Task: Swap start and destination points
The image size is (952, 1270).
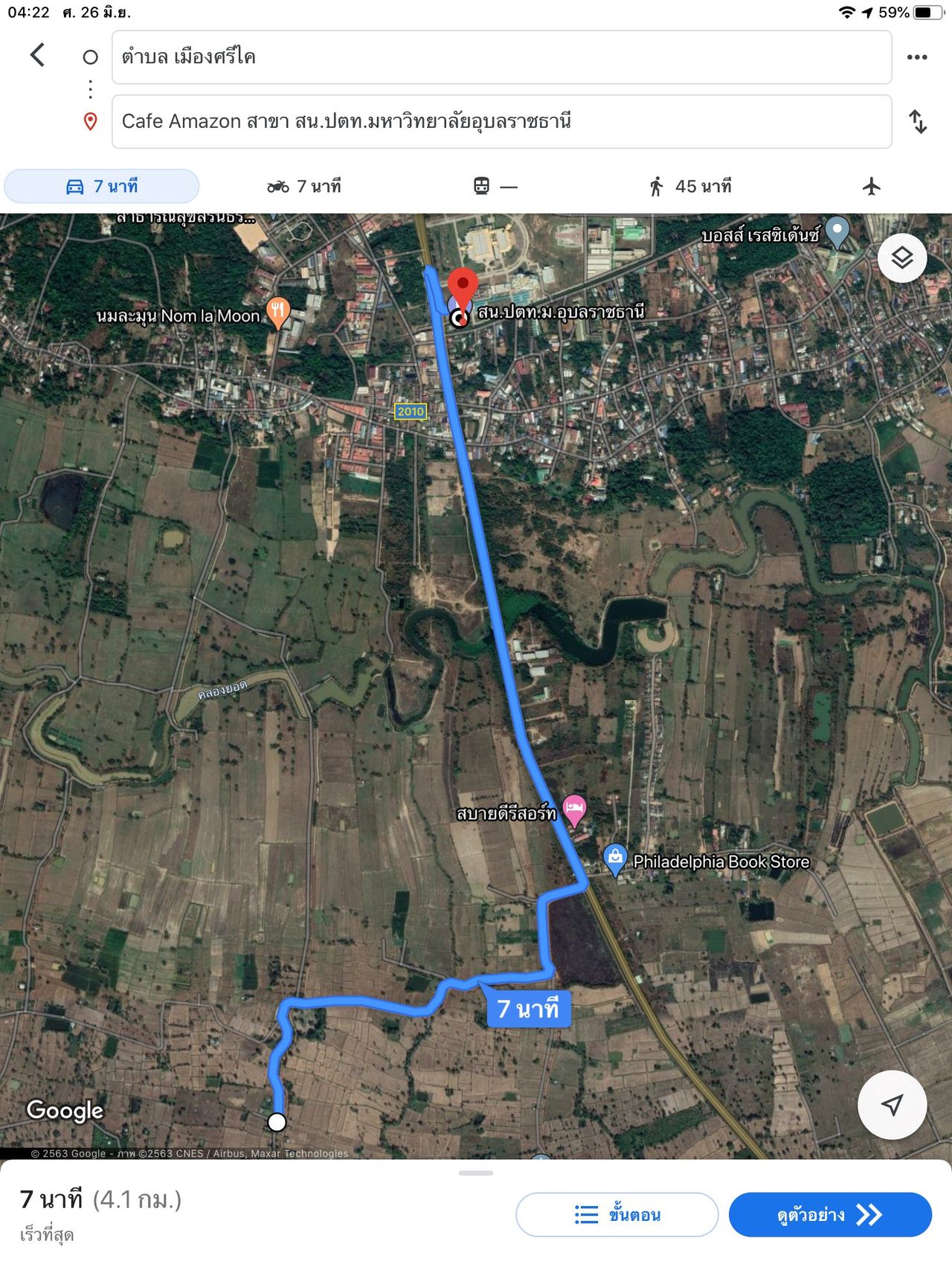Action: [x=918, y=121]
